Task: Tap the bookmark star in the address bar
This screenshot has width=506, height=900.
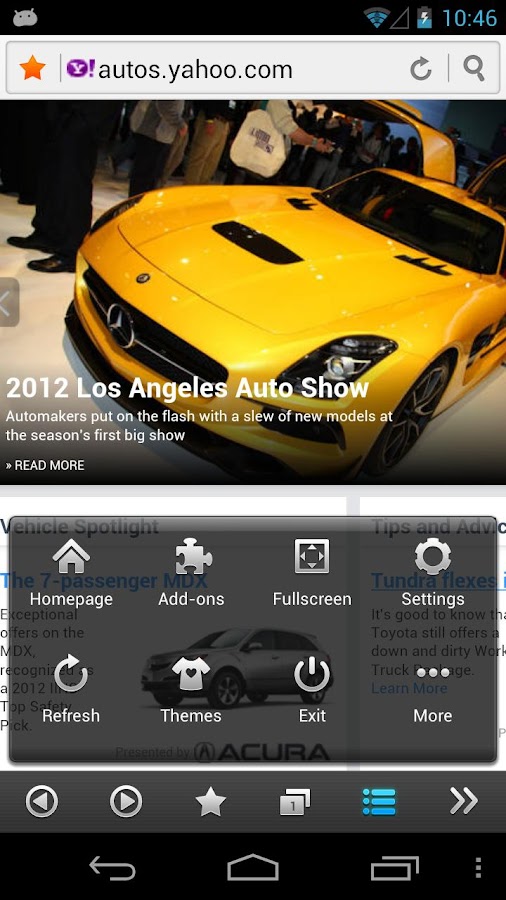Action: 33,69
